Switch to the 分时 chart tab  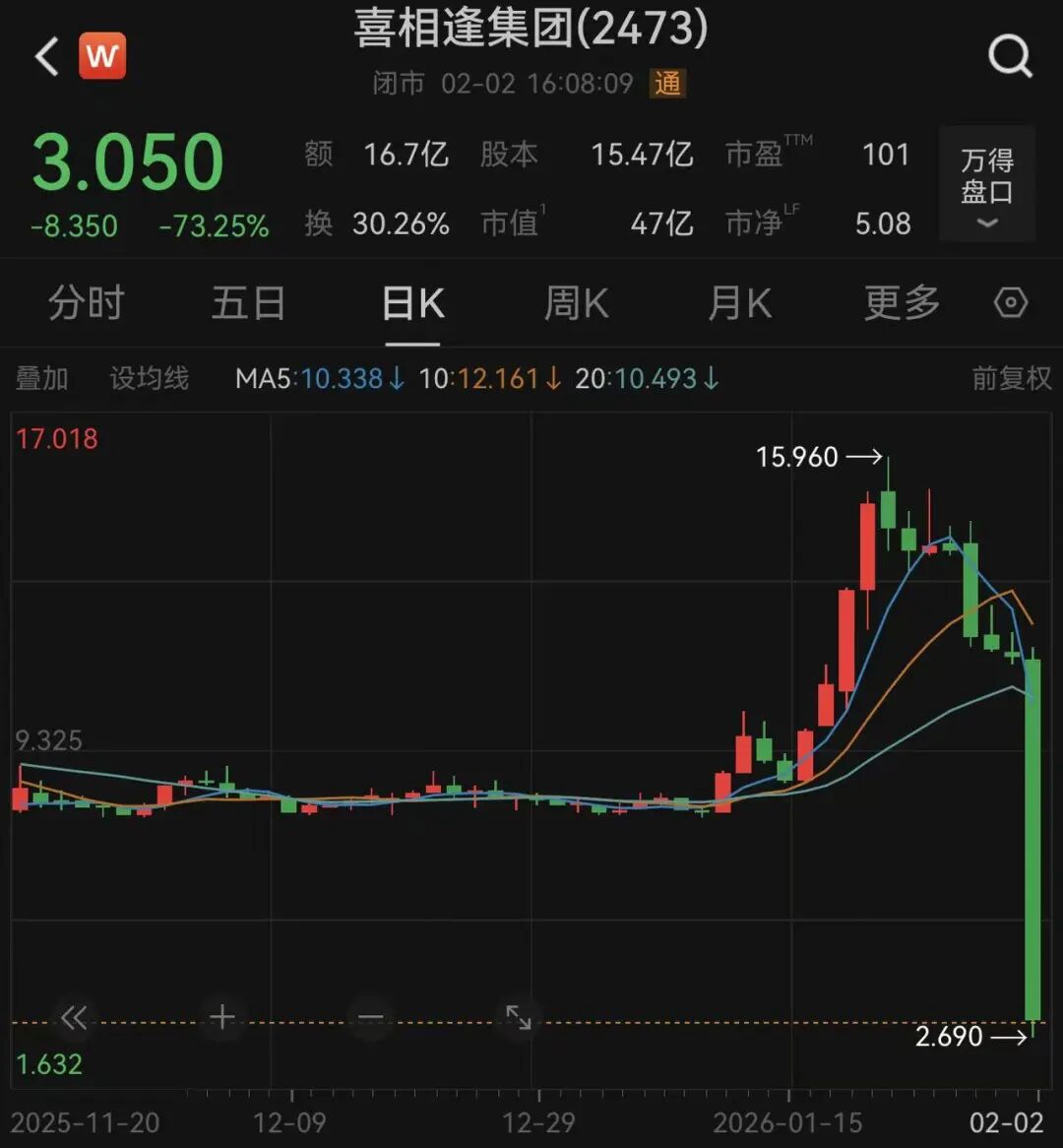point(87,303)
